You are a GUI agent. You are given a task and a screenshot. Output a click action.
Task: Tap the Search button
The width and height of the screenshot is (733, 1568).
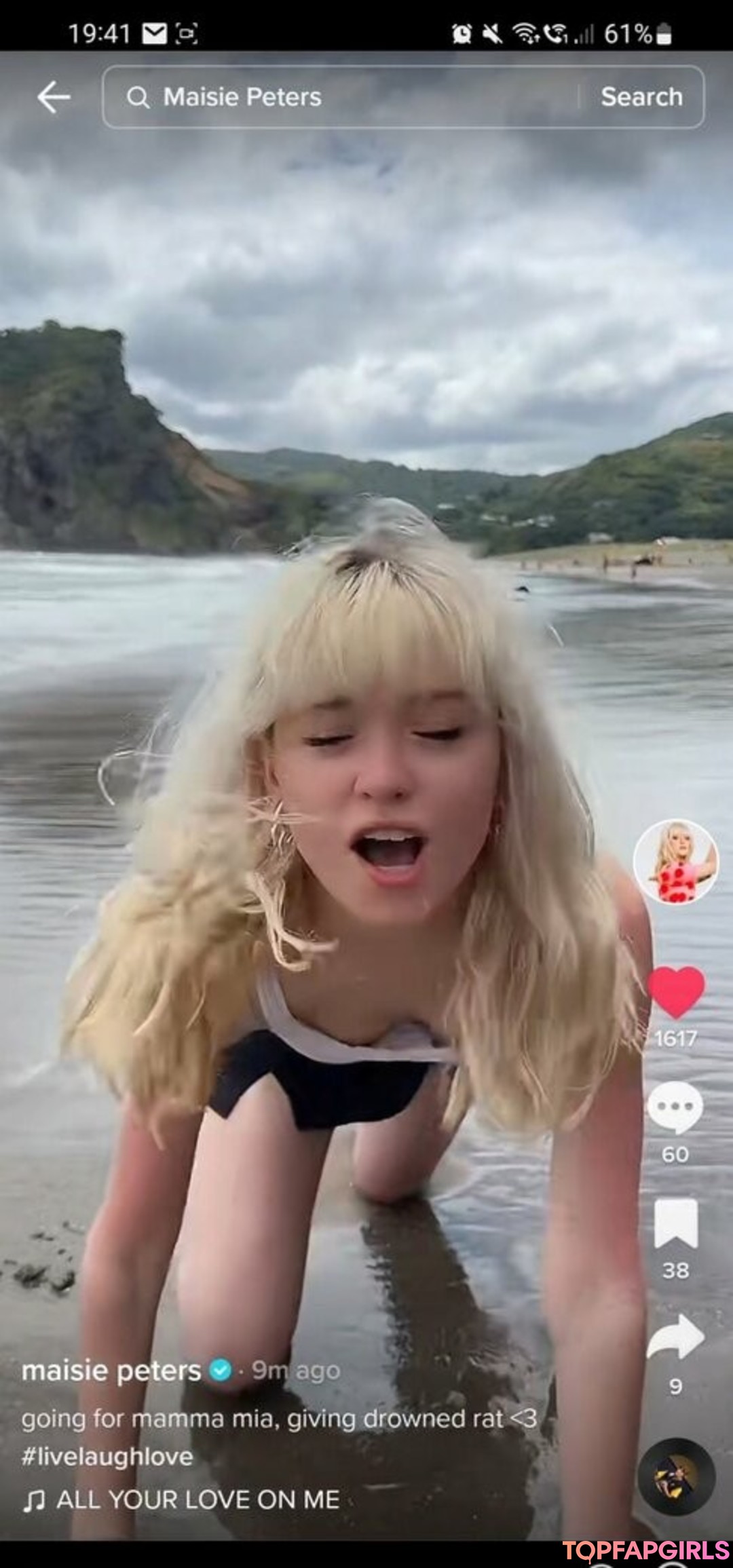tap(641, 97)
